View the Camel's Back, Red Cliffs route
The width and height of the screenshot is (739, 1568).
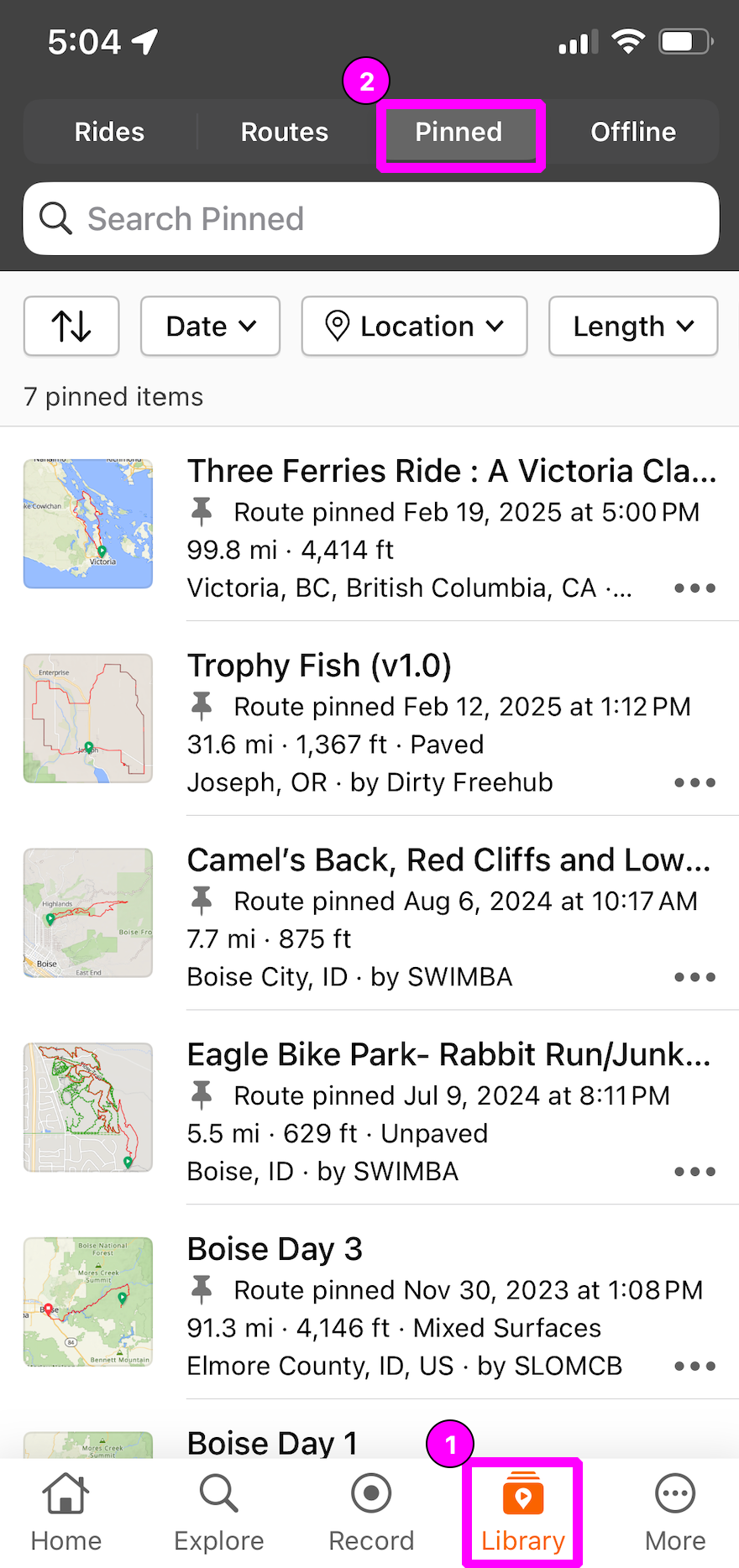448,860
